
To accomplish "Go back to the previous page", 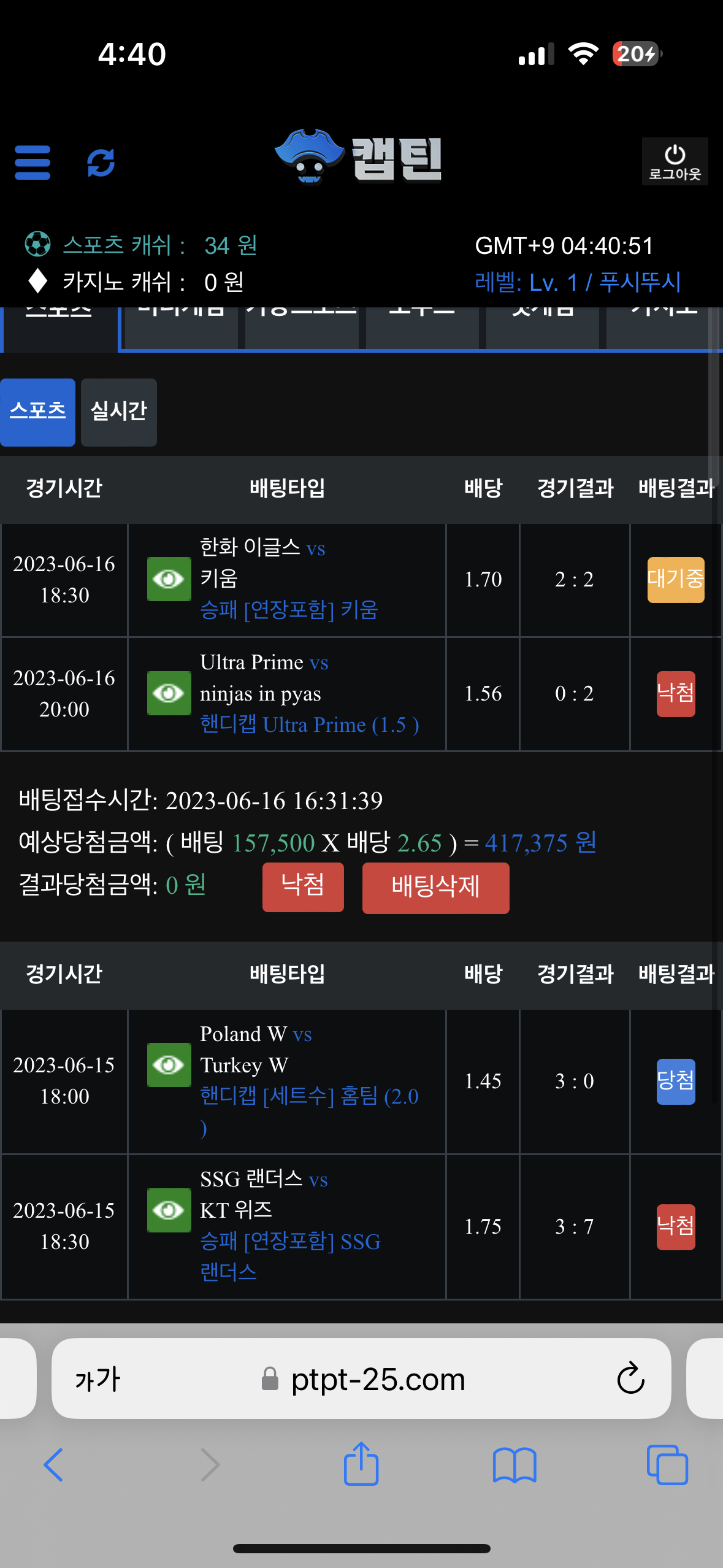I will coord(54,1465).
